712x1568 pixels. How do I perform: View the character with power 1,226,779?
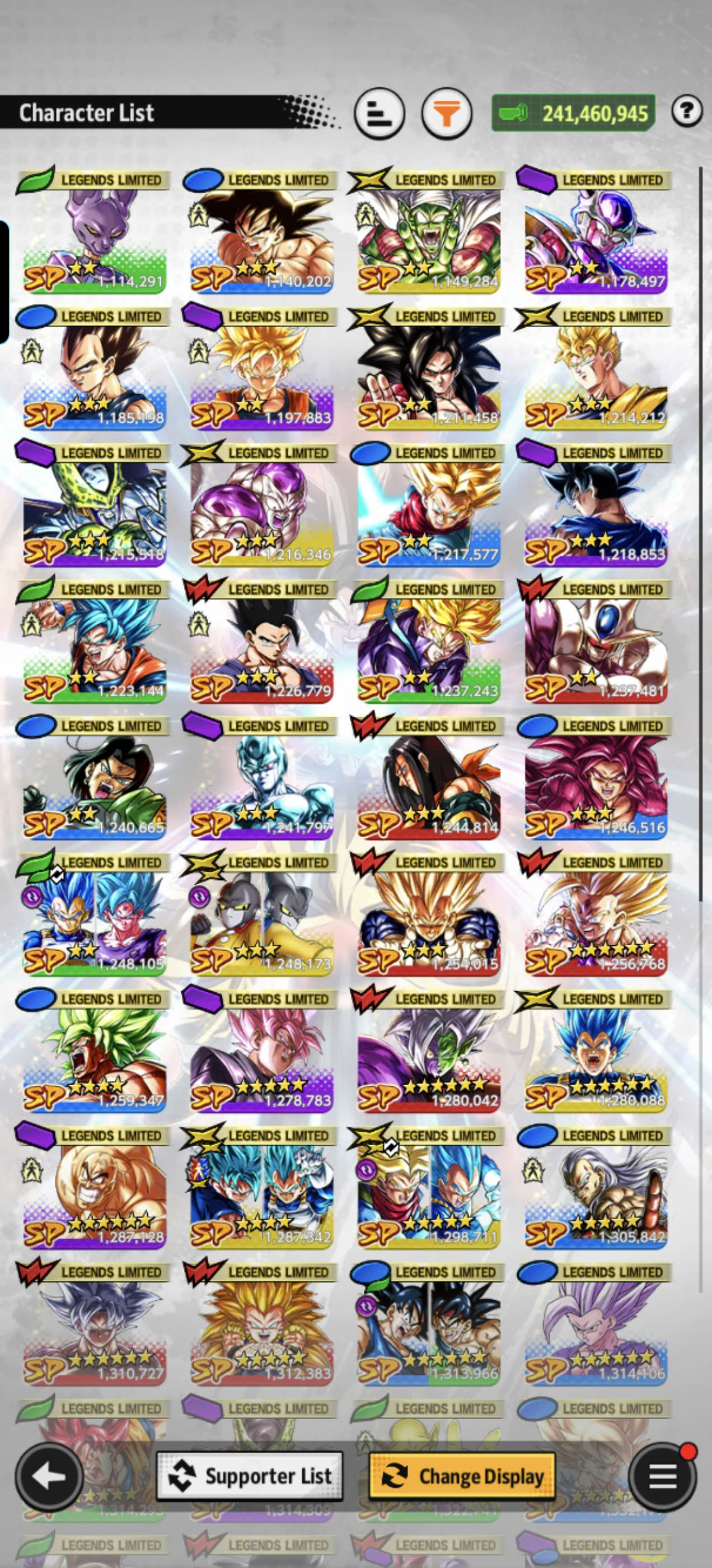coord(260,642)
